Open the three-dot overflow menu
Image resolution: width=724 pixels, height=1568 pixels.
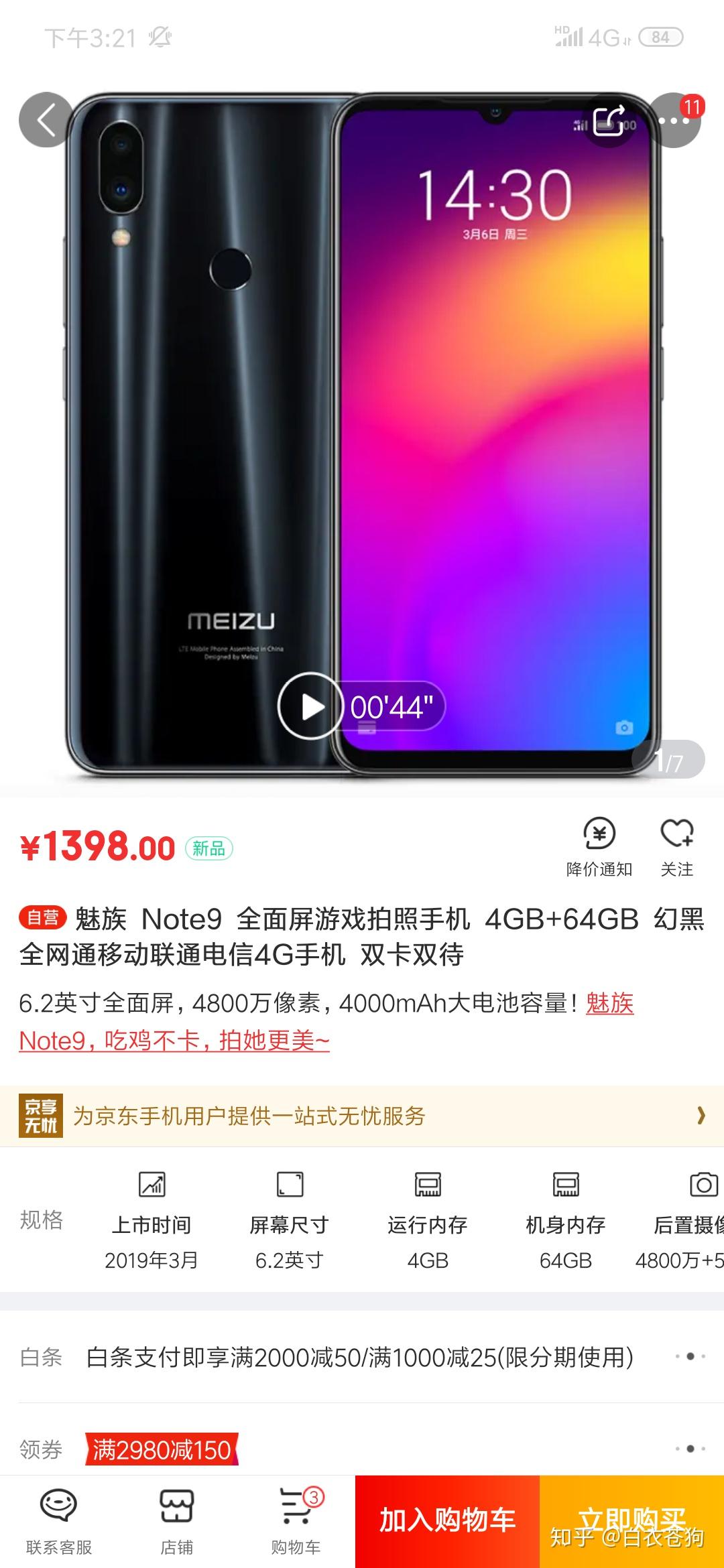pyautogui.click(x=674, y=121)
